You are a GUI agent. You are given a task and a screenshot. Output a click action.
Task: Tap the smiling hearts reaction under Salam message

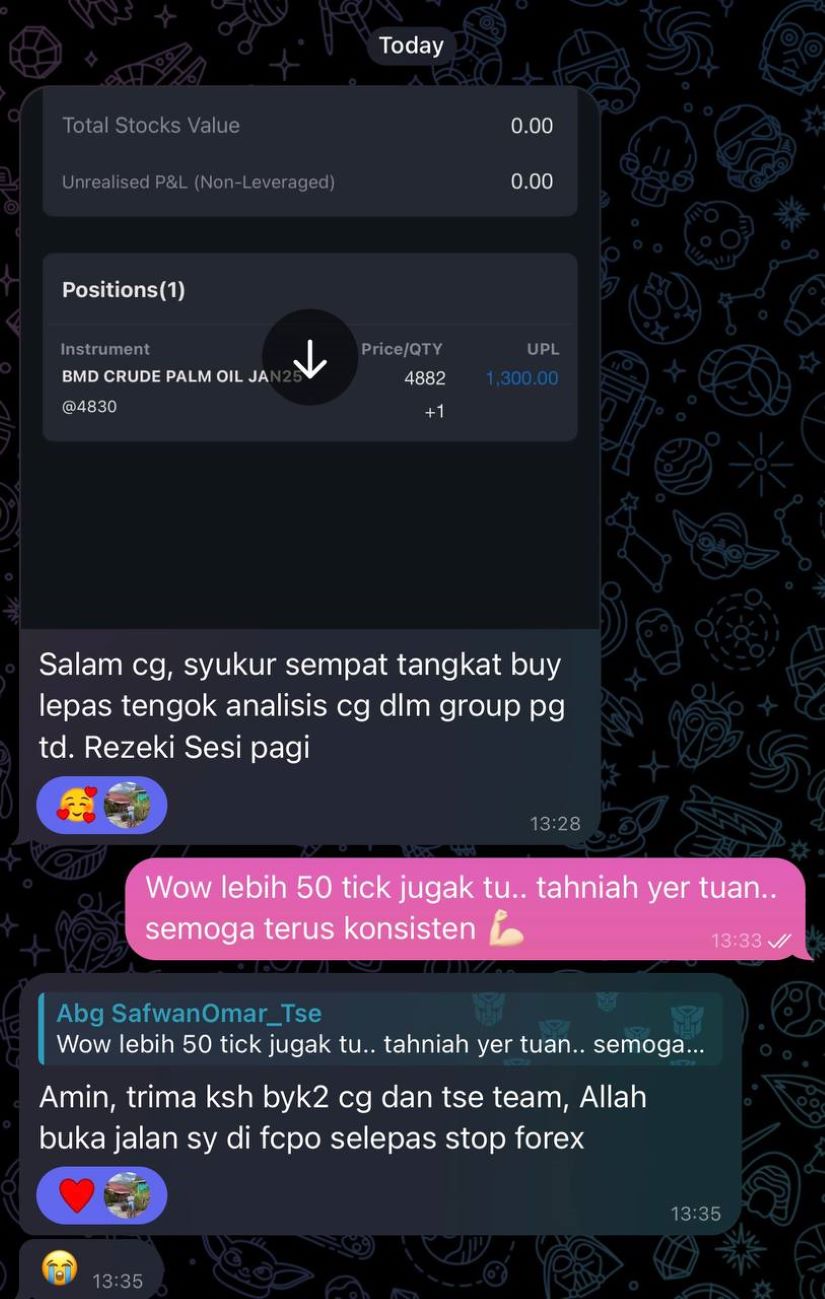tap(77, 805)
